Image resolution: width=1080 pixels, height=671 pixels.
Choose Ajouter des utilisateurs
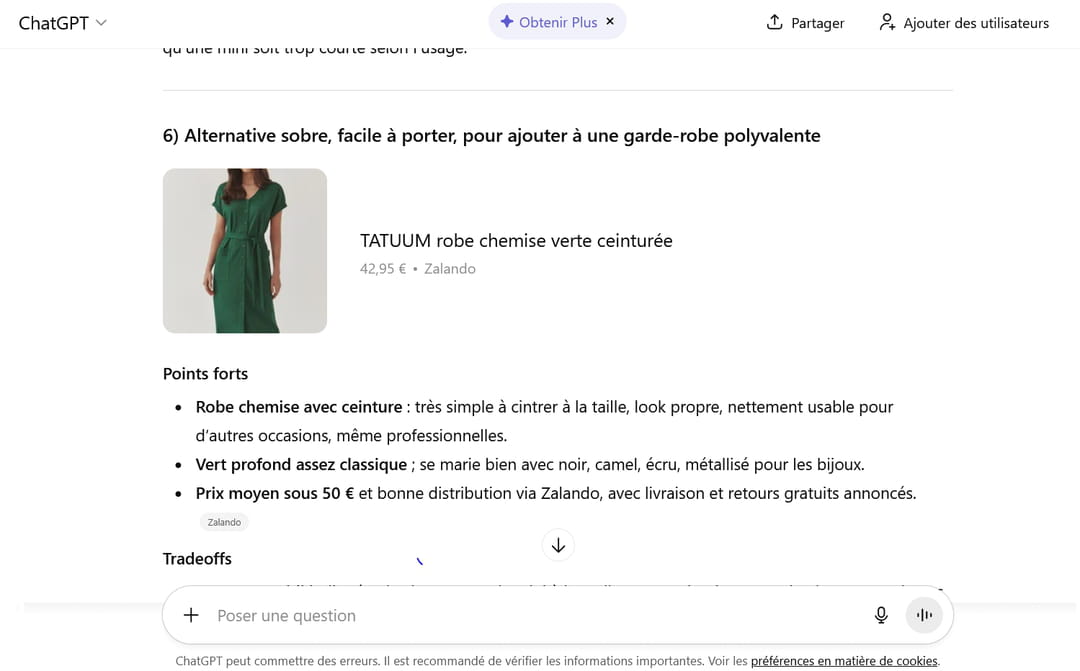coord(964,23)
